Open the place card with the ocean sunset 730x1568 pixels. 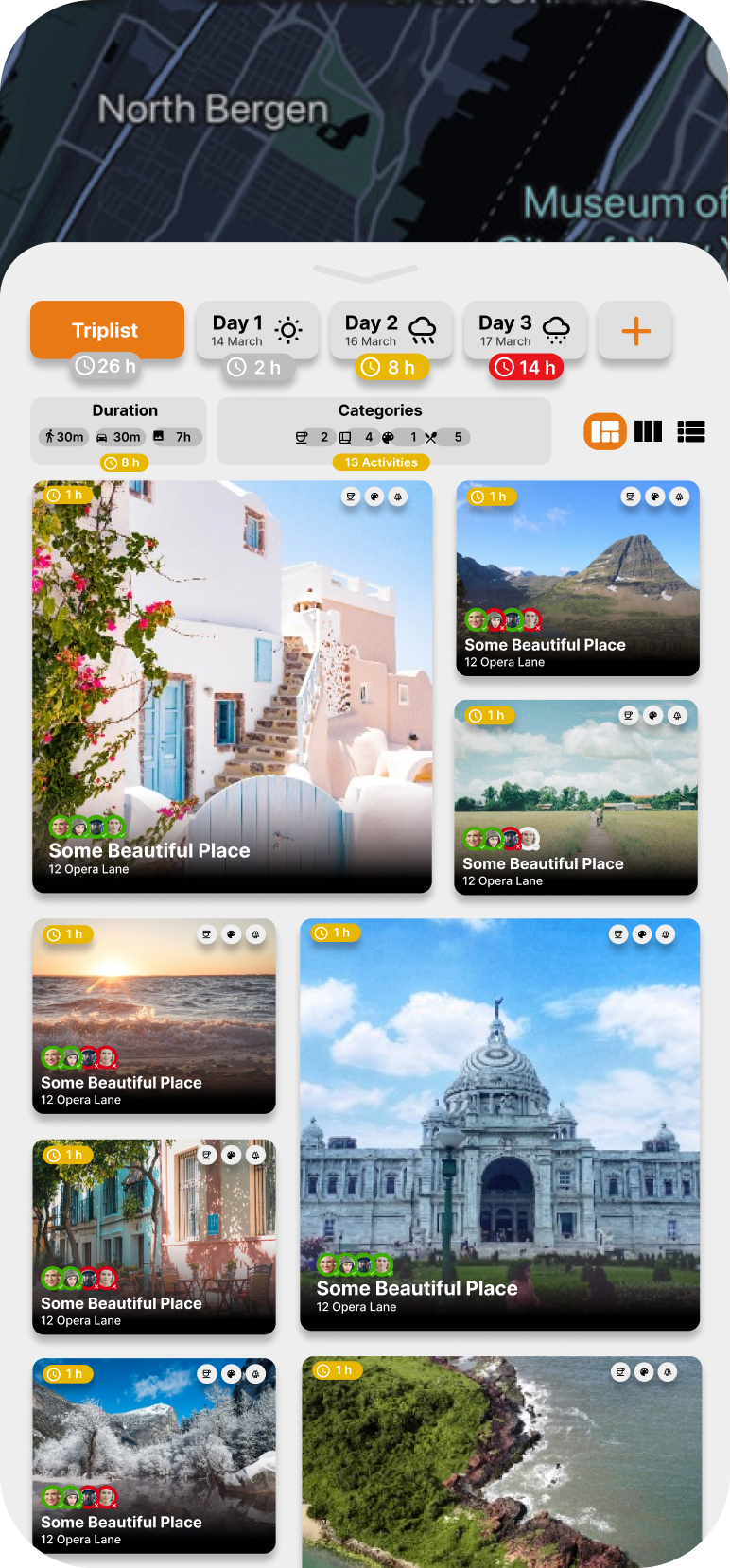point(154,1016)
